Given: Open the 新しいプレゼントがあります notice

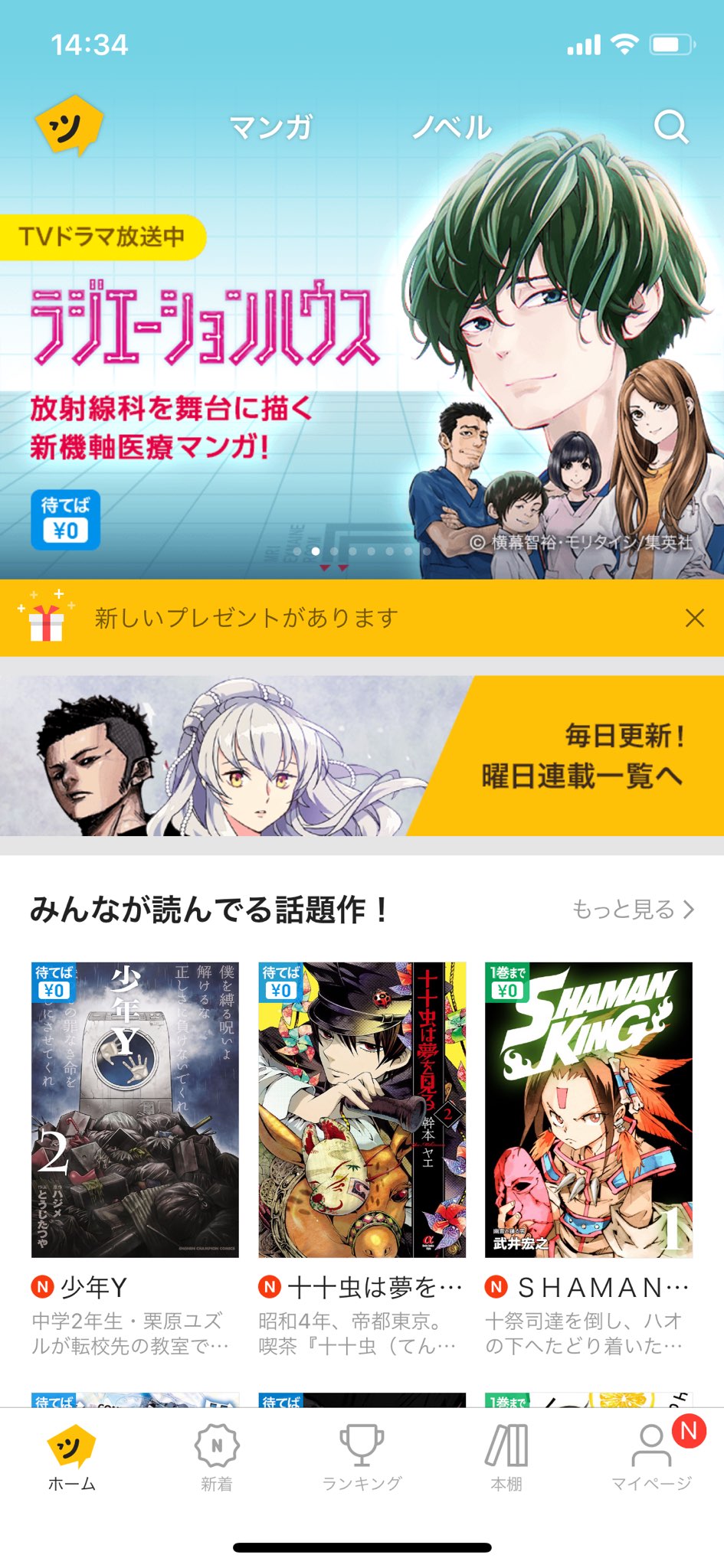Looking at the screenshot, I should [x=245, y=618].
